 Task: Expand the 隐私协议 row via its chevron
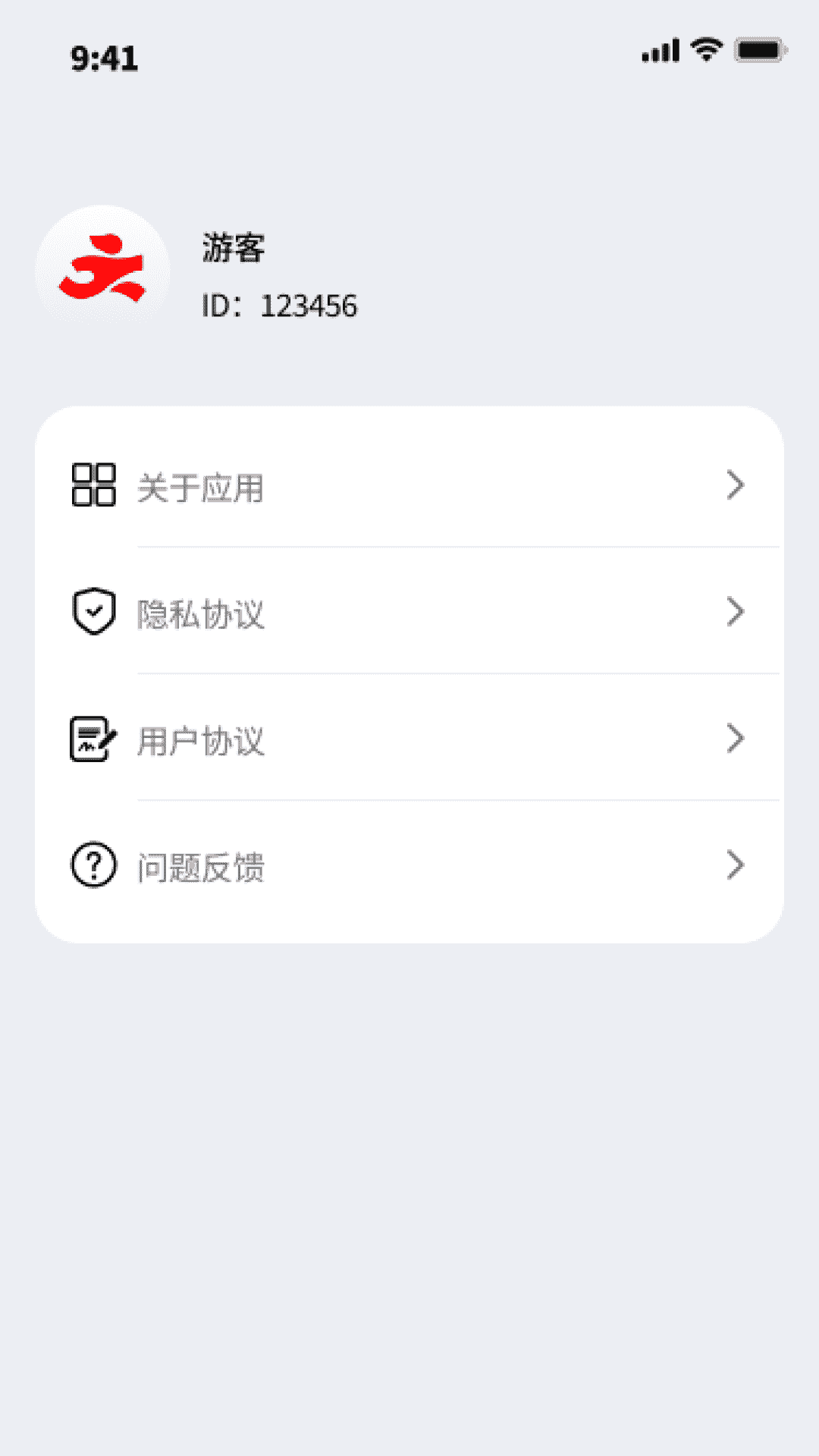pos(734,611)
